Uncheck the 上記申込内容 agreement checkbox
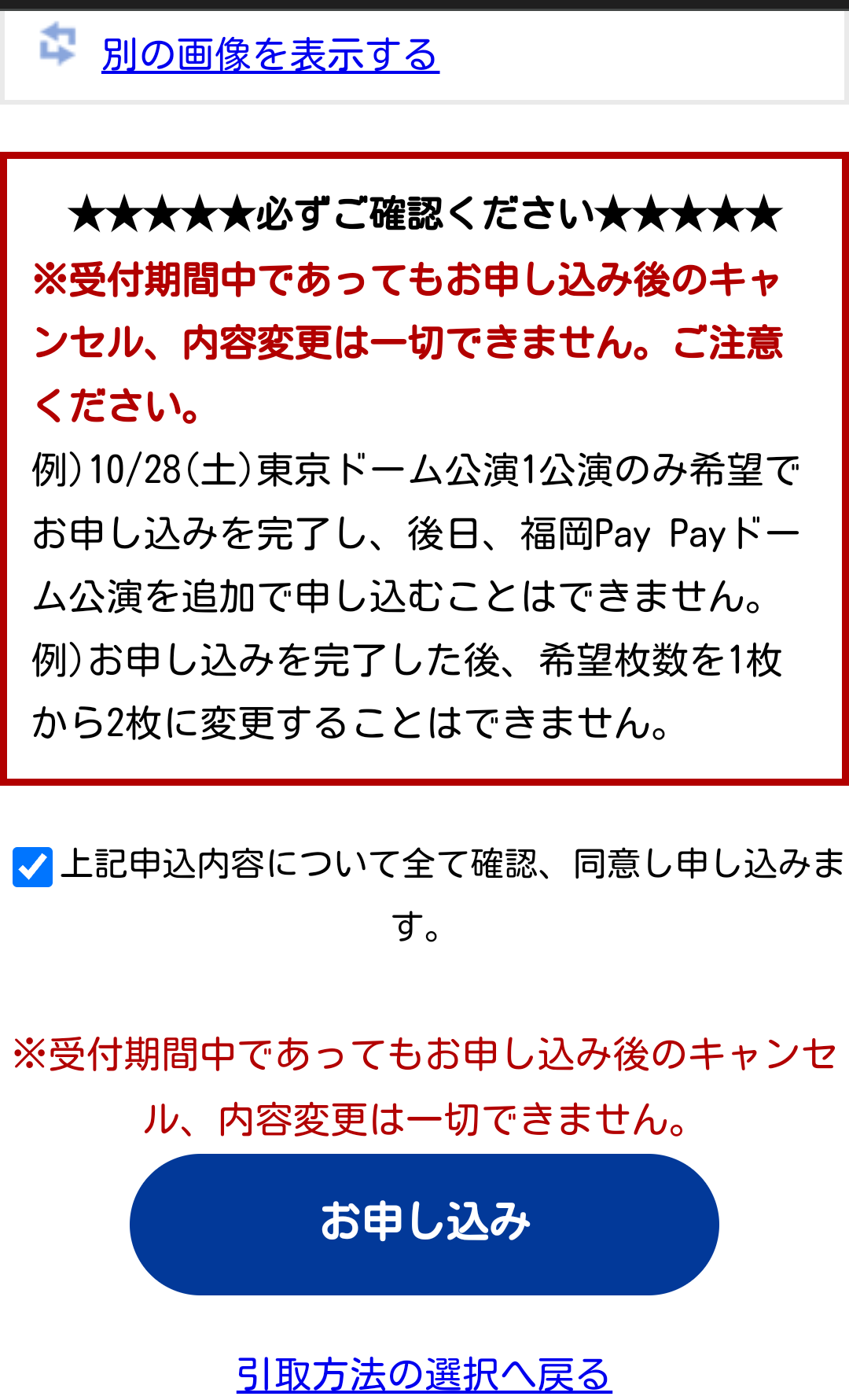This screenshot has width=849, height=1400. click(33, 867)
